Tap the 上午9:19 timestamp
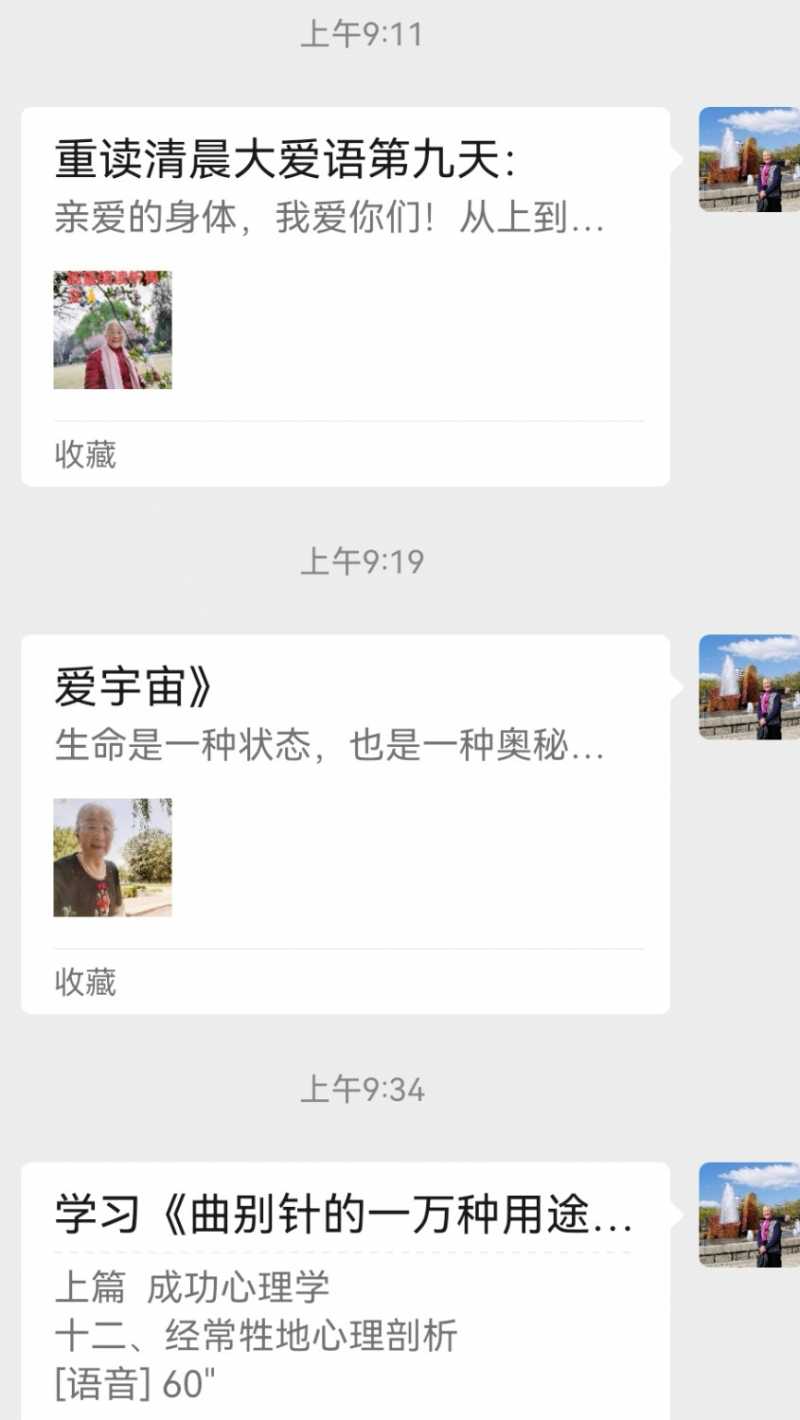The image size is (800, 1420). (x=360, y=562)
